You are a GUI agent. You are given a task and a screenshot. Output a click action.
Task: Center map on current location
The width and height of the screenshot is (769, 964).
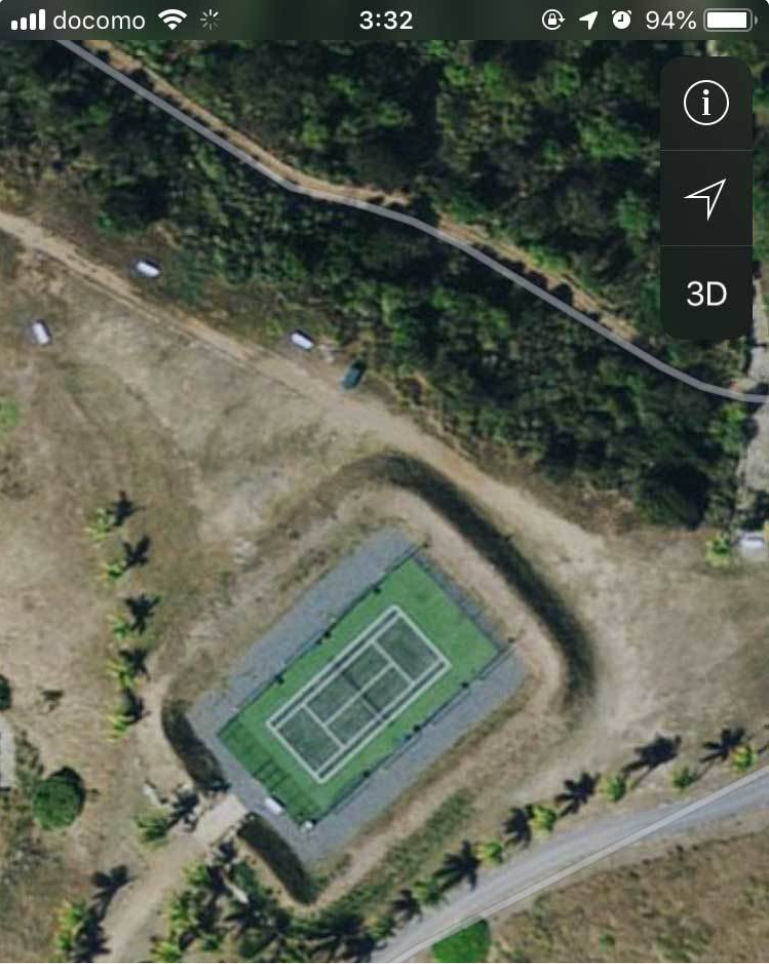(706, 198)
